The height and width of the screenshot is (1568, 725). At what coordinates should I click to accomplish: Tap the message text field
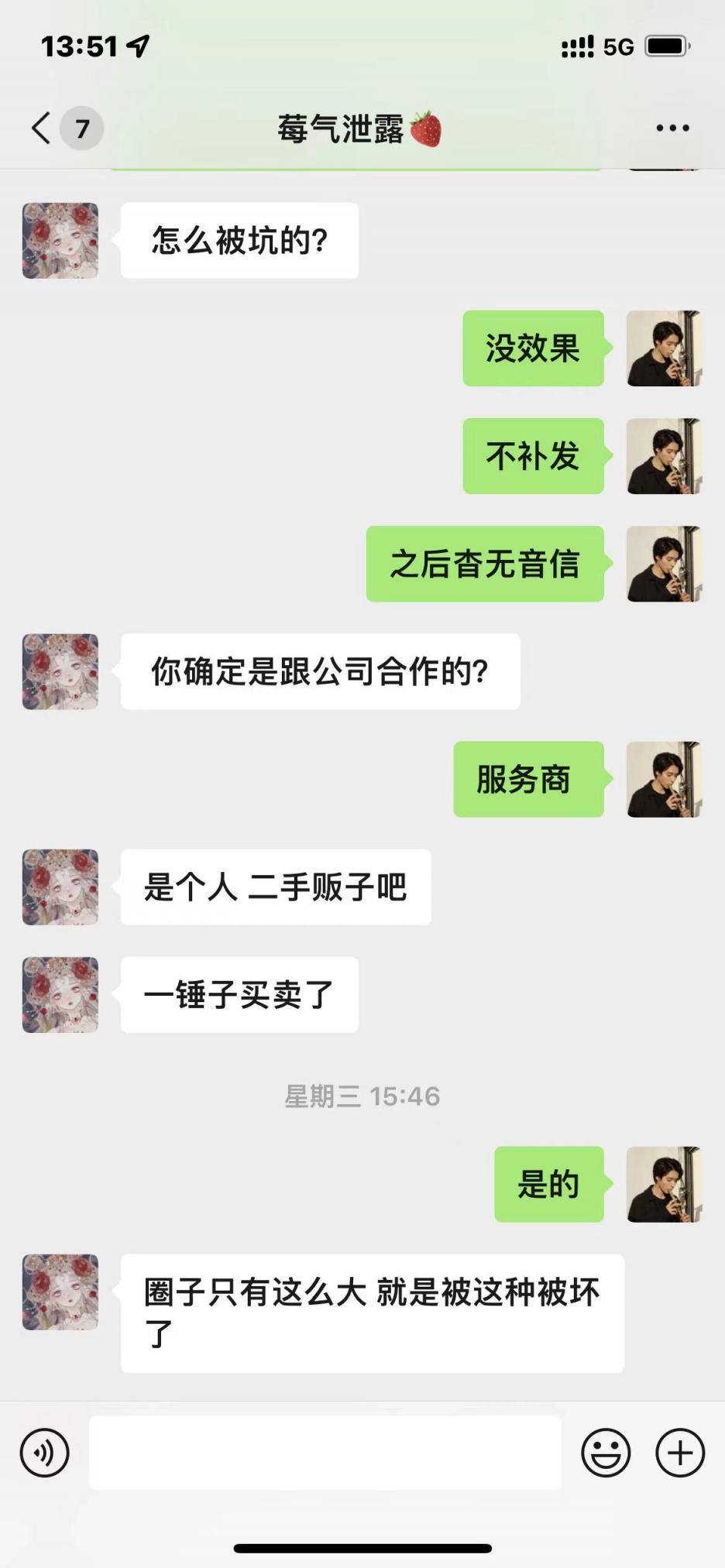[x=325, y=1453]
